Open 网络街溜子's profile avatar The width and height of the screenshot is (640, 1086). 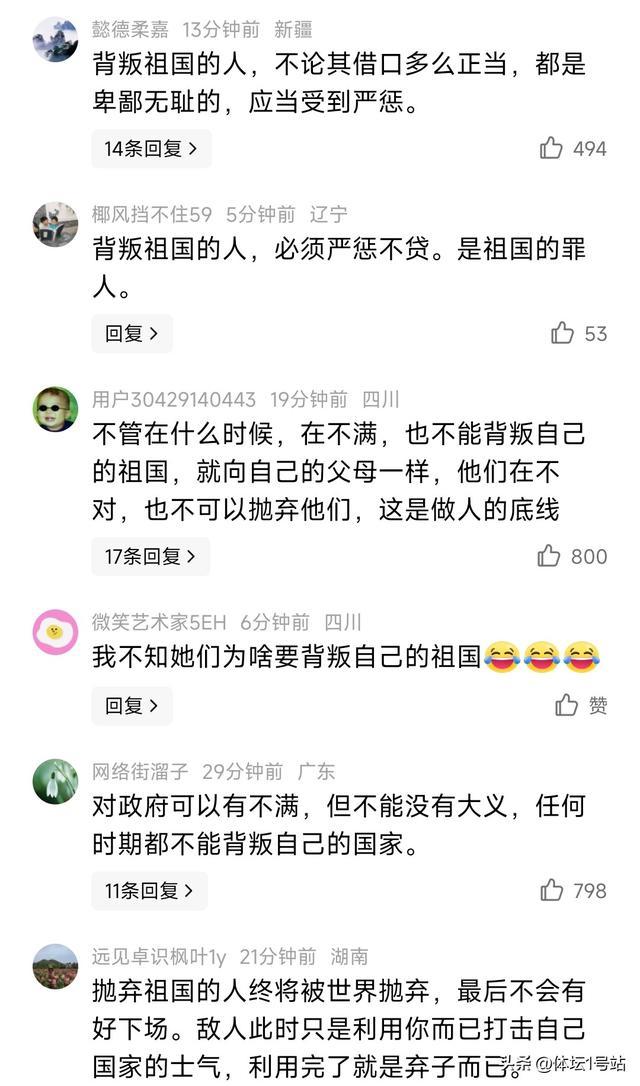point(55,781)
